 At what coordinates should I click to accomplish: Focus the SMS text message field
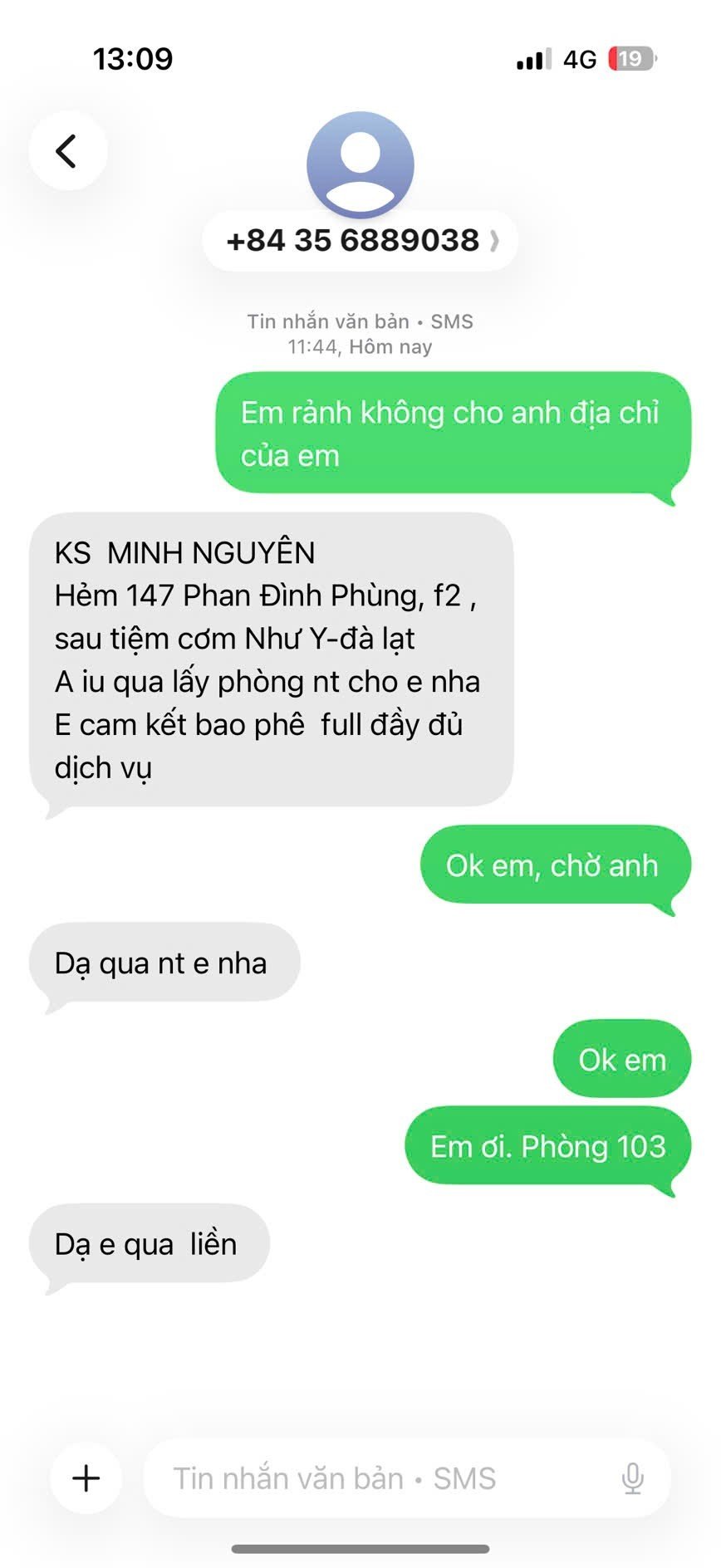[x=374, y=1478]
